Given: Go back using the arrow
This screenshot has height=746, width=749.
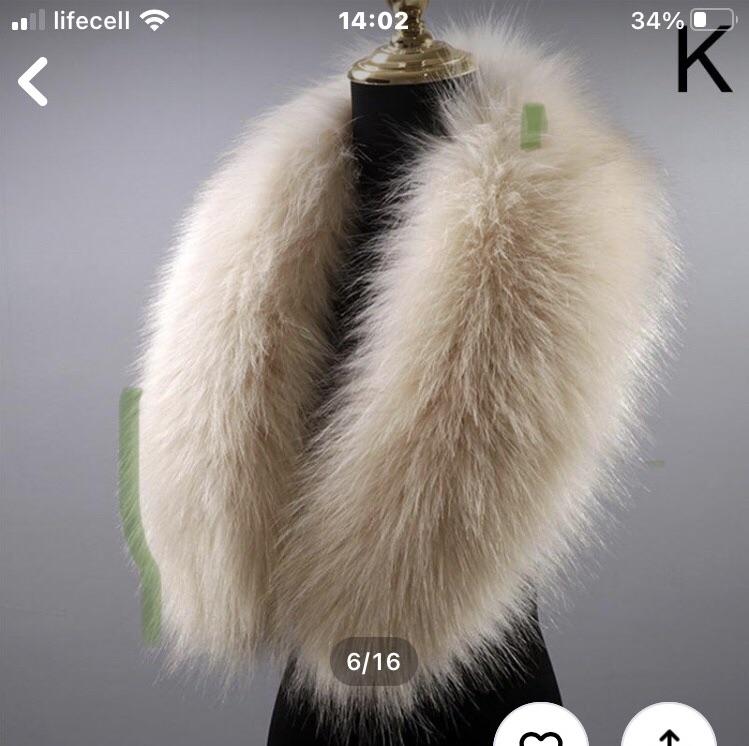Looking at the screenshot, I should (x=33, y=82).
